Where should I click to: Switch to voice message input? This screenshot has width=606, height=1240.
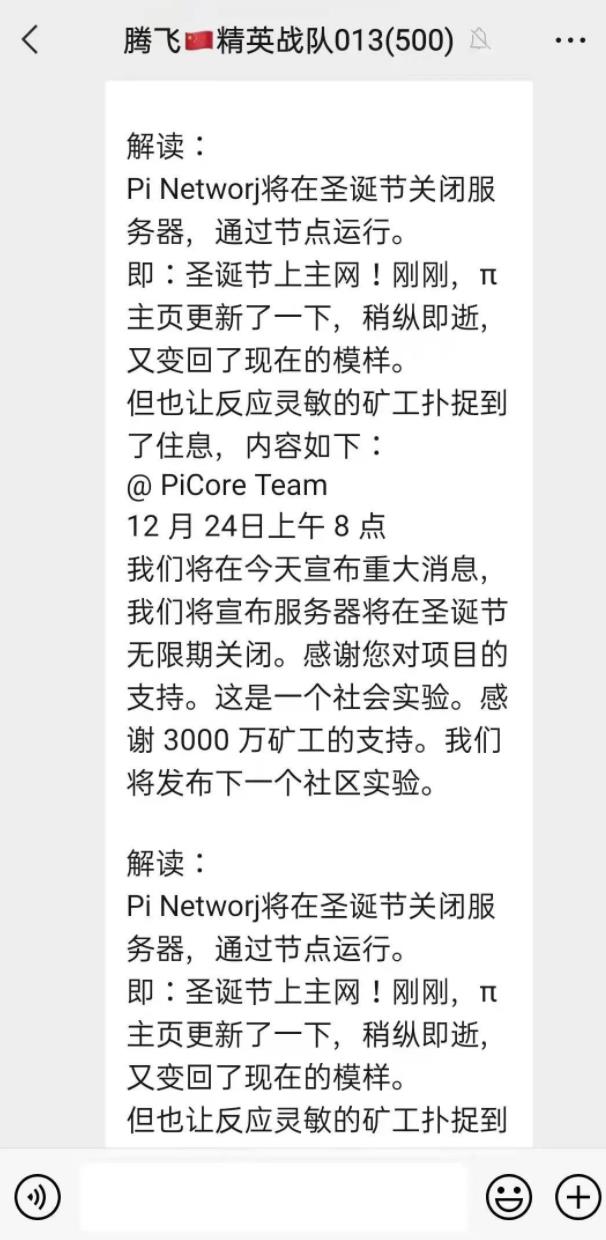[38, 1196]
